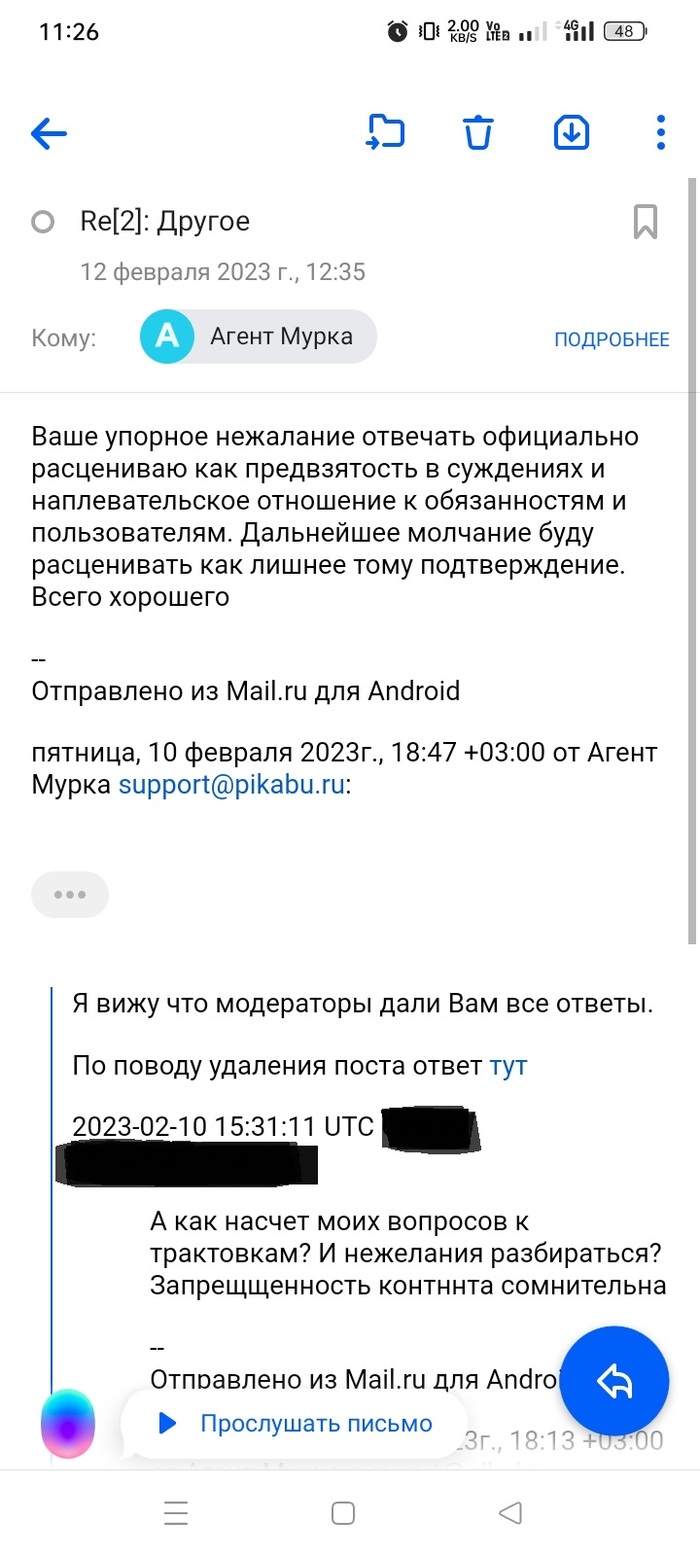Viewport: 700px width, 1556px height.
Task: Open the 'тут' link about post deletion
Action: tap(507, 1066)
